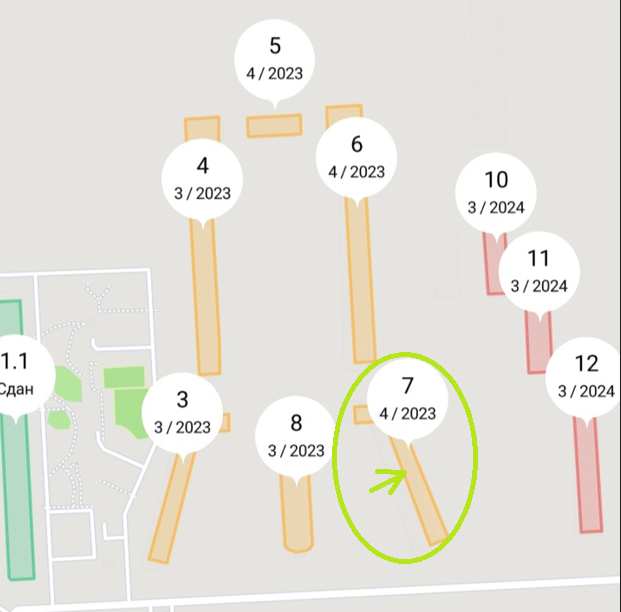
Task: Select building marker 3 (3 / 2023)
Action: [182, 412]
